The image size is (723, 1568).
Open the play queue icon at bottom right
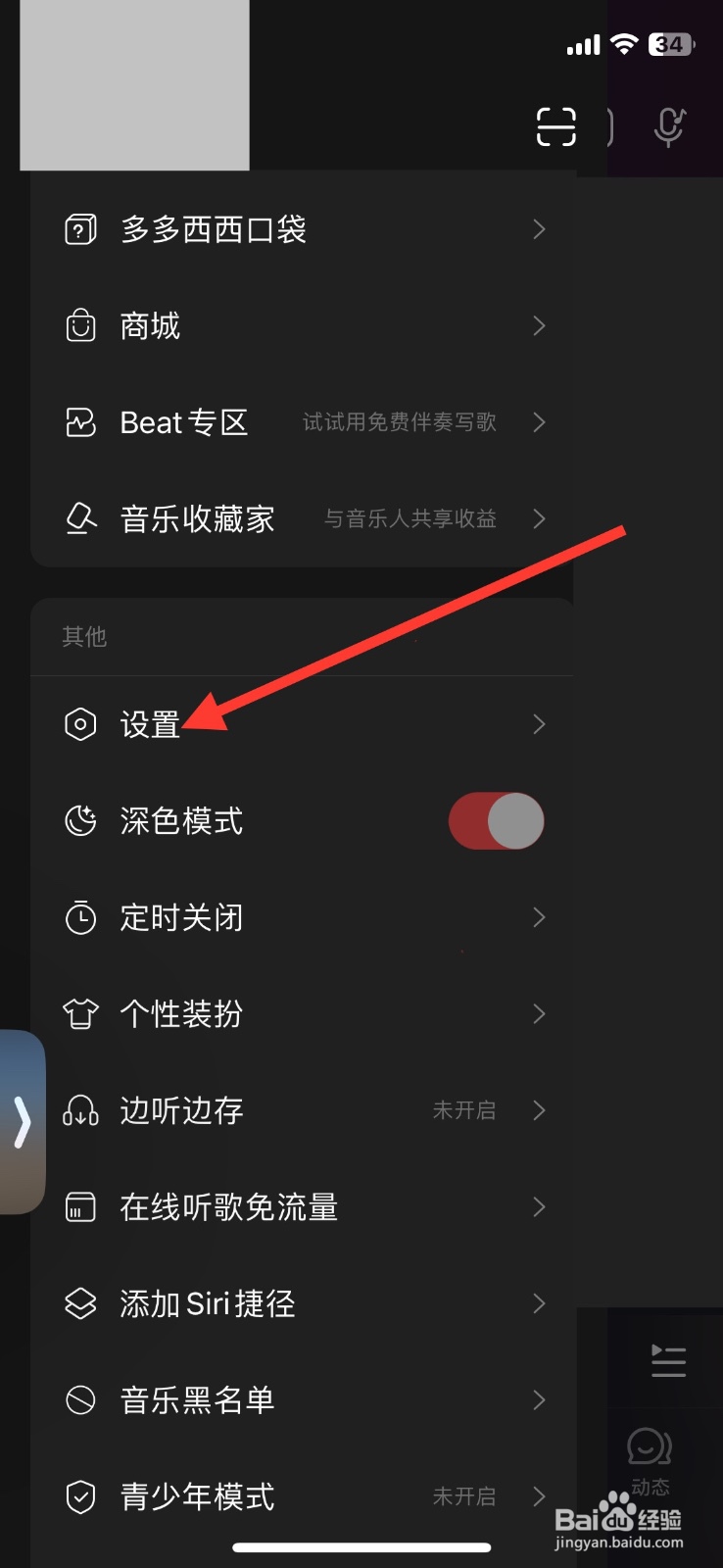667,1360
